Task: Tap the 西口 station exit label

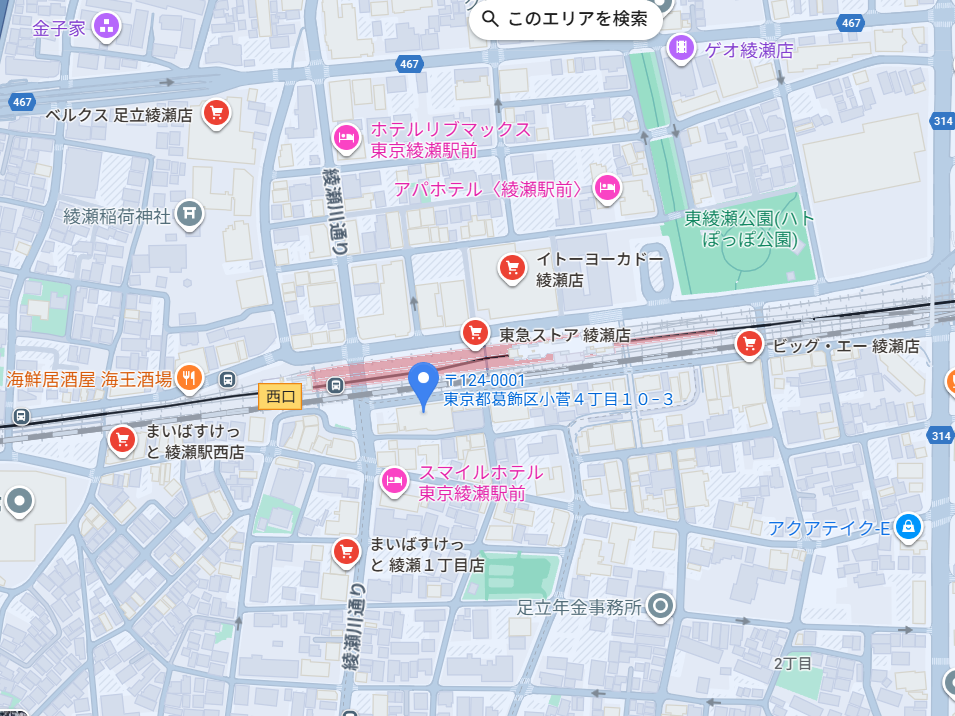Action: coord(280,396)
